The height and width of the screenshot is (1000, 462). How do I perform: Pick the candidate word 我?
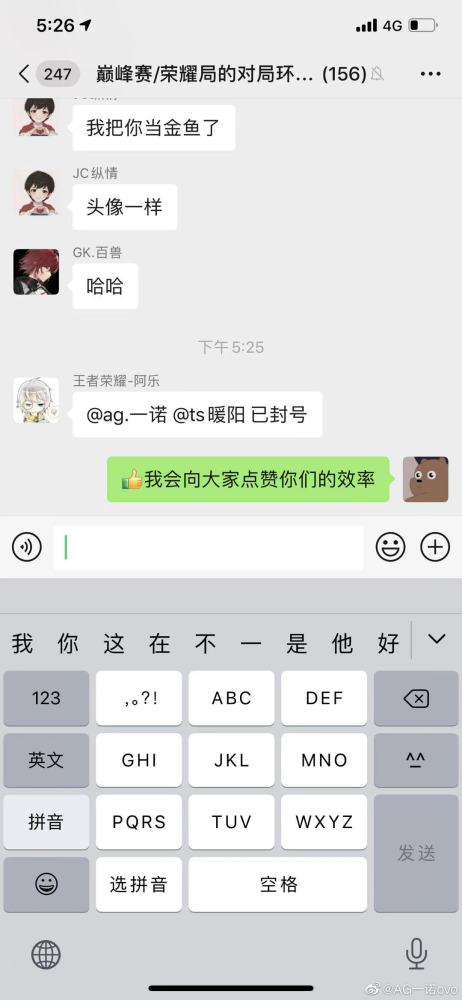click(x=22, y=643)
